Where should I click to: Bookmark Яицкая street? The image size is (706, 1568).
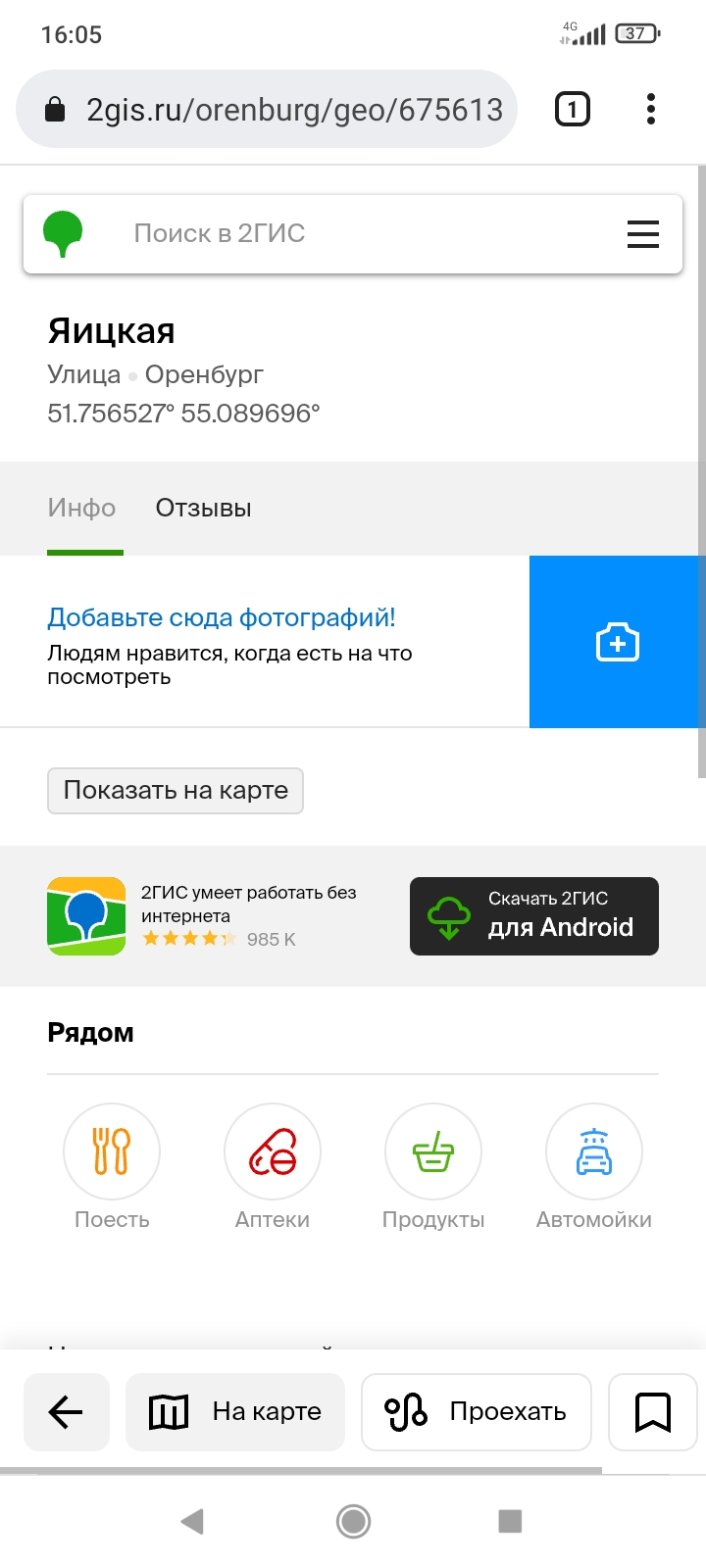coord(653,1412)
